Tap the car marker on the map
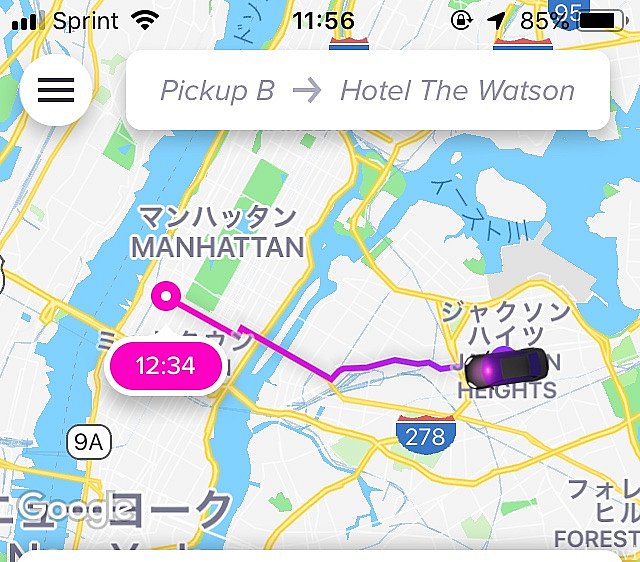This screenshot has width=640, height=562. pos(507,366)
